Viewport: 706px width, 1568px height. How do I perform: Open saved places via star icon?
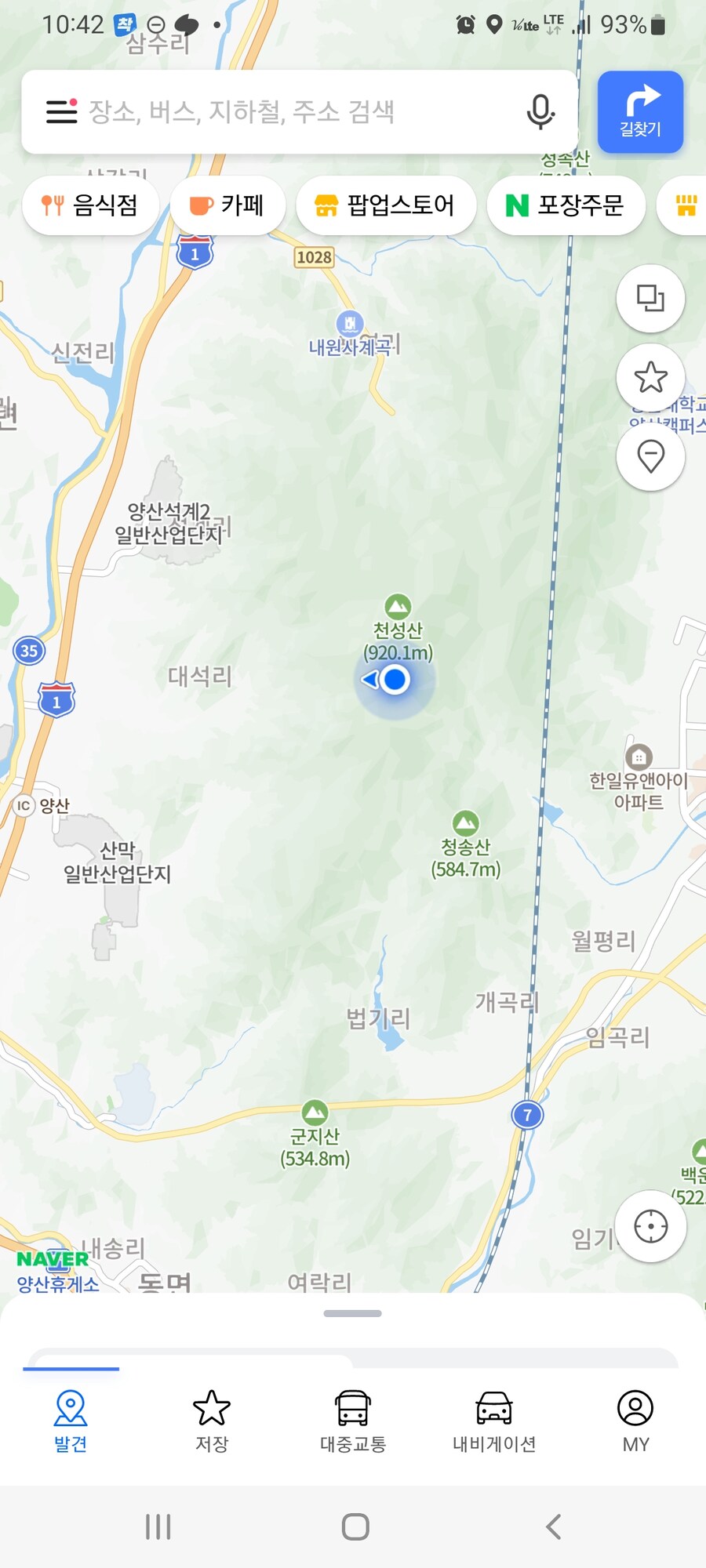coord(650,378)
